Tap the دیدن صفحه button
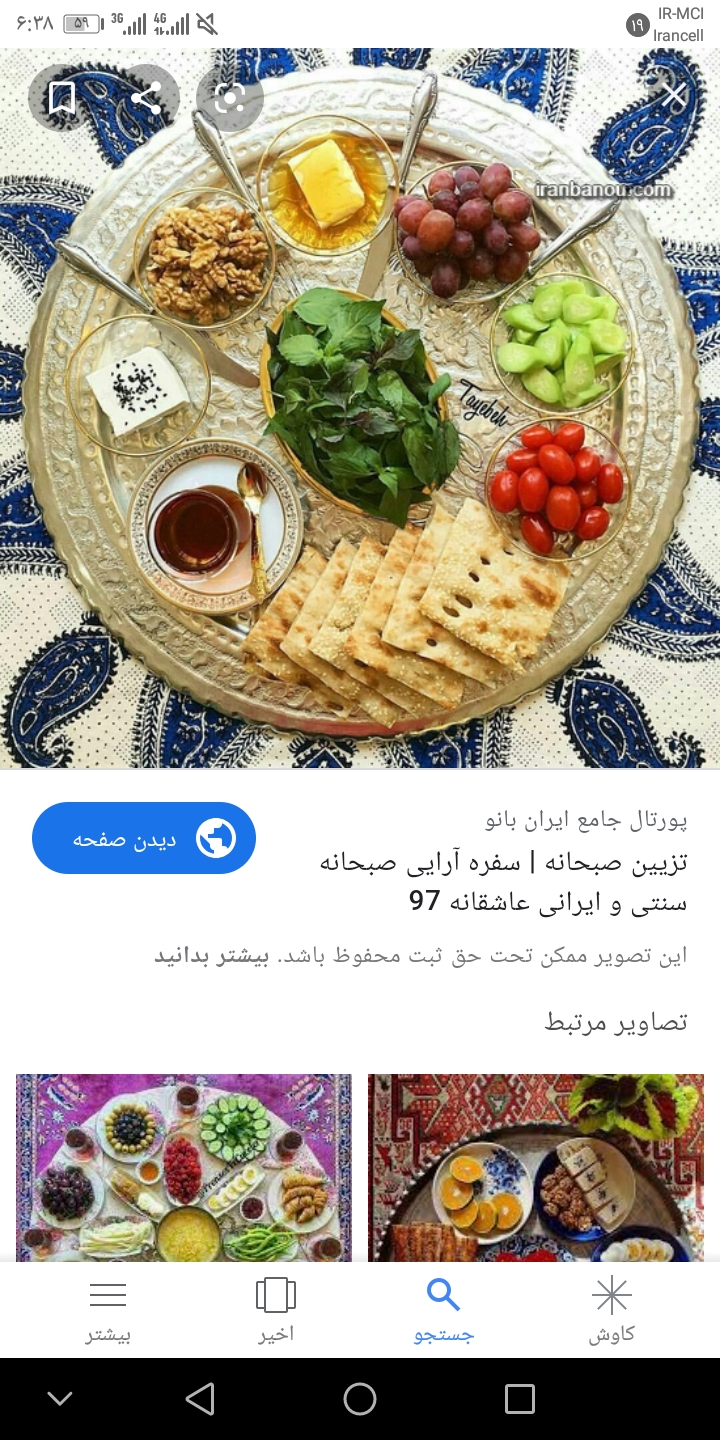The height and width of the screenshot is (1440, 720). [x=144, y=838]
